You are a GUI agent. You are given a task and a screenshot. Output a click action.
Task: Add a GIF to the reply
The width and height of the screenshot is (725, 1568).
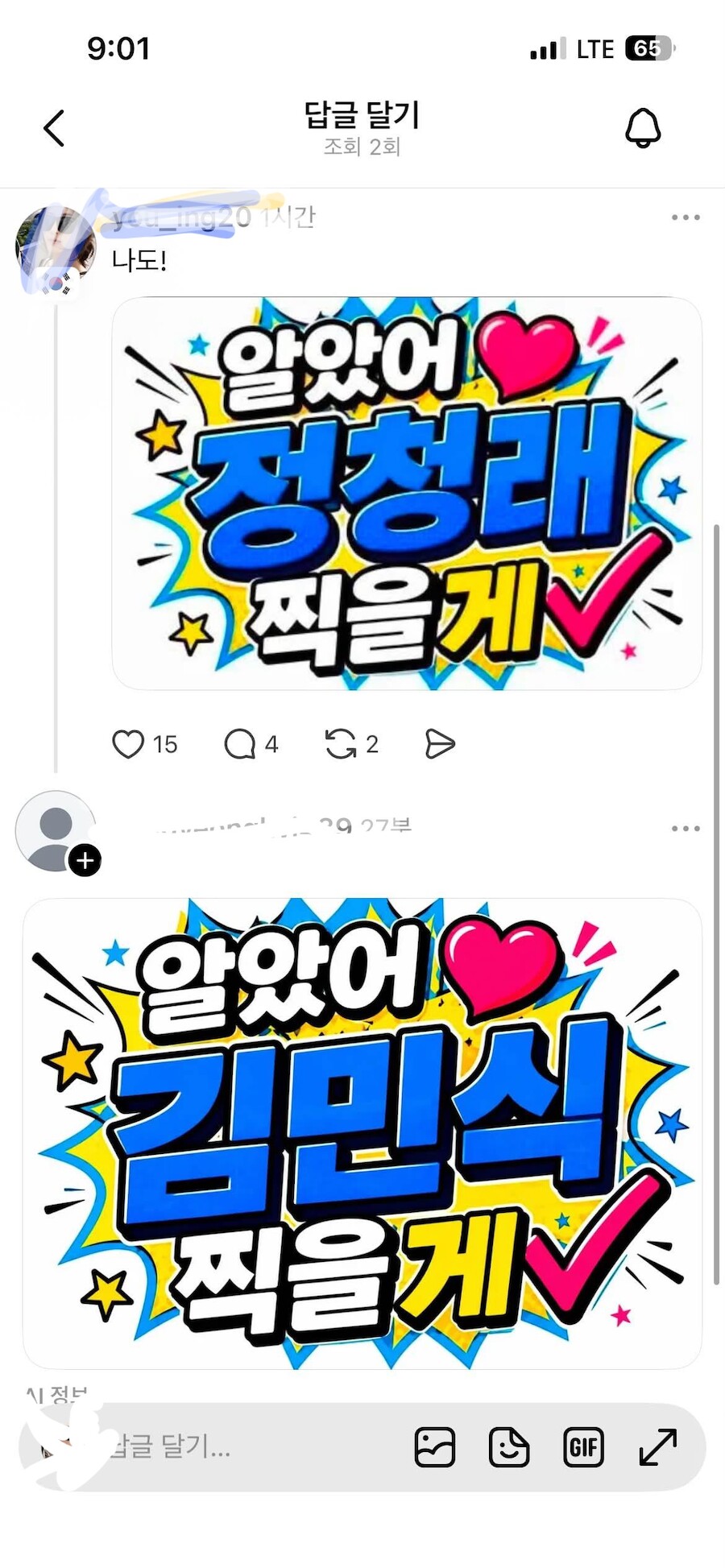[583, 1447]
